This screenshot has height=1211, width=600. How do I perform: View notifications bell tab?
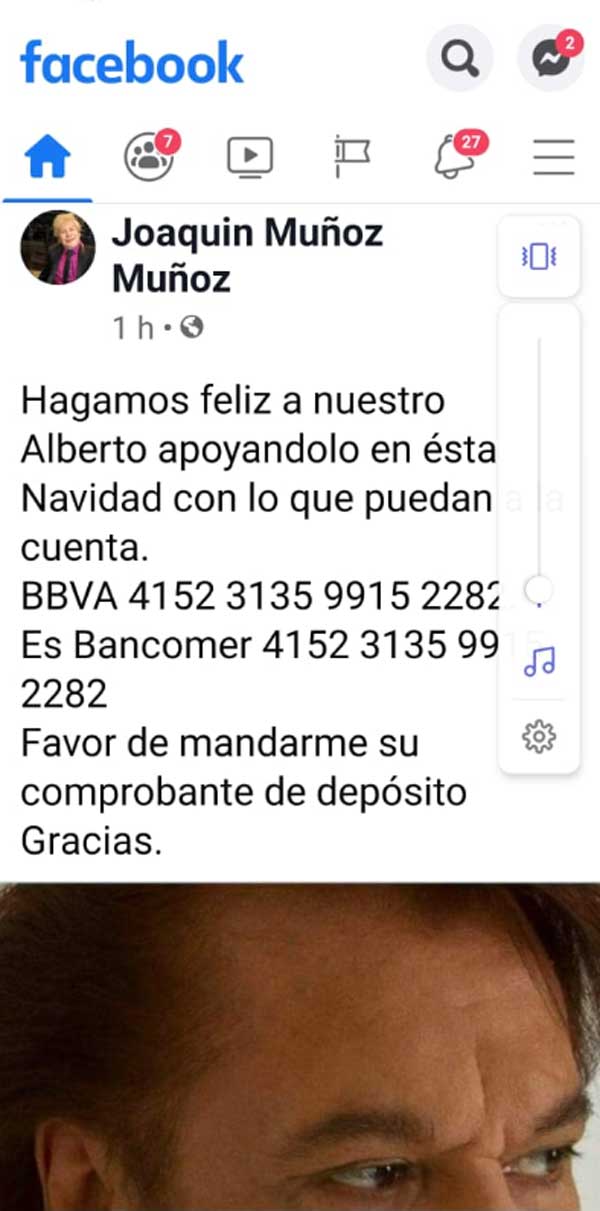(454, 156)
